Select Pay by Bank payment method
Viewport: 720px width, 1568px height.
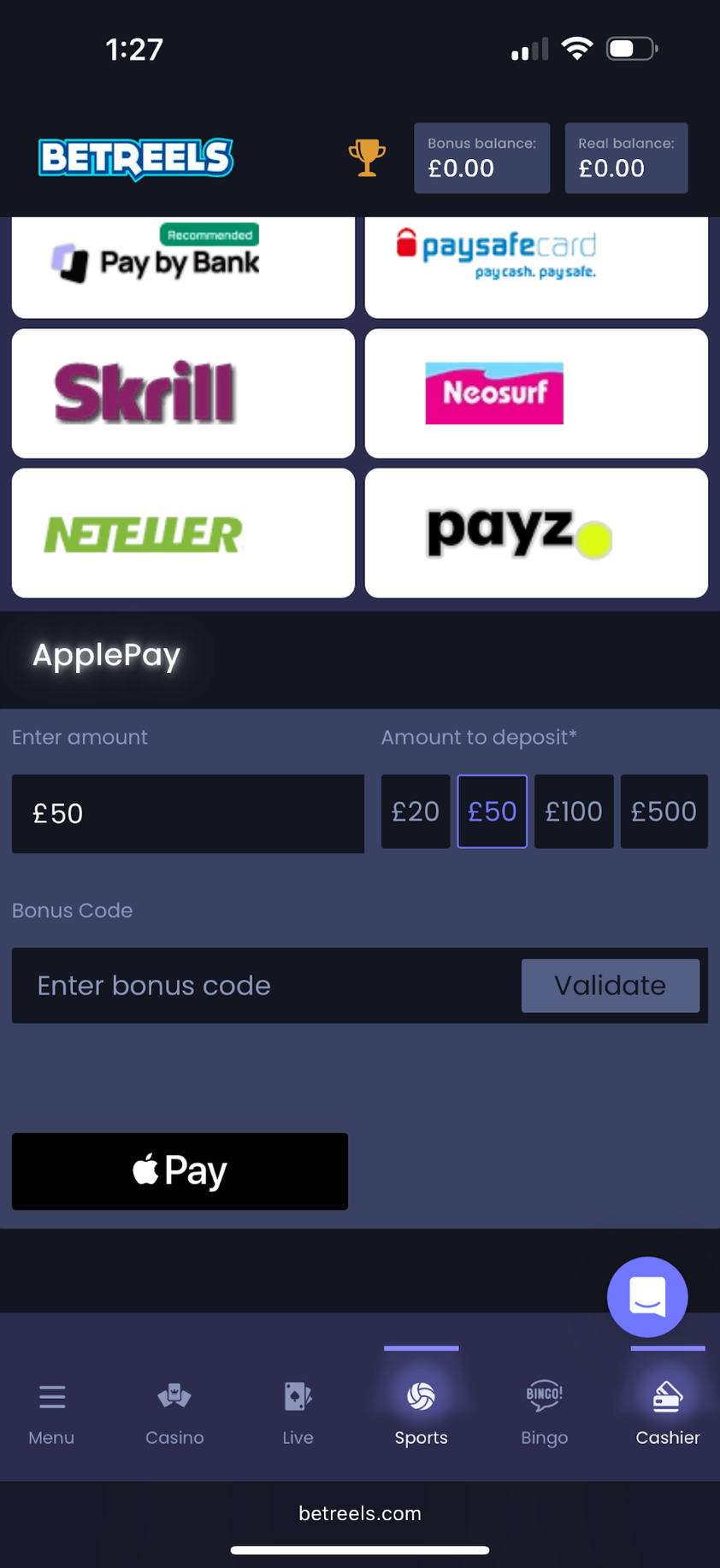(x=183, y=265)
